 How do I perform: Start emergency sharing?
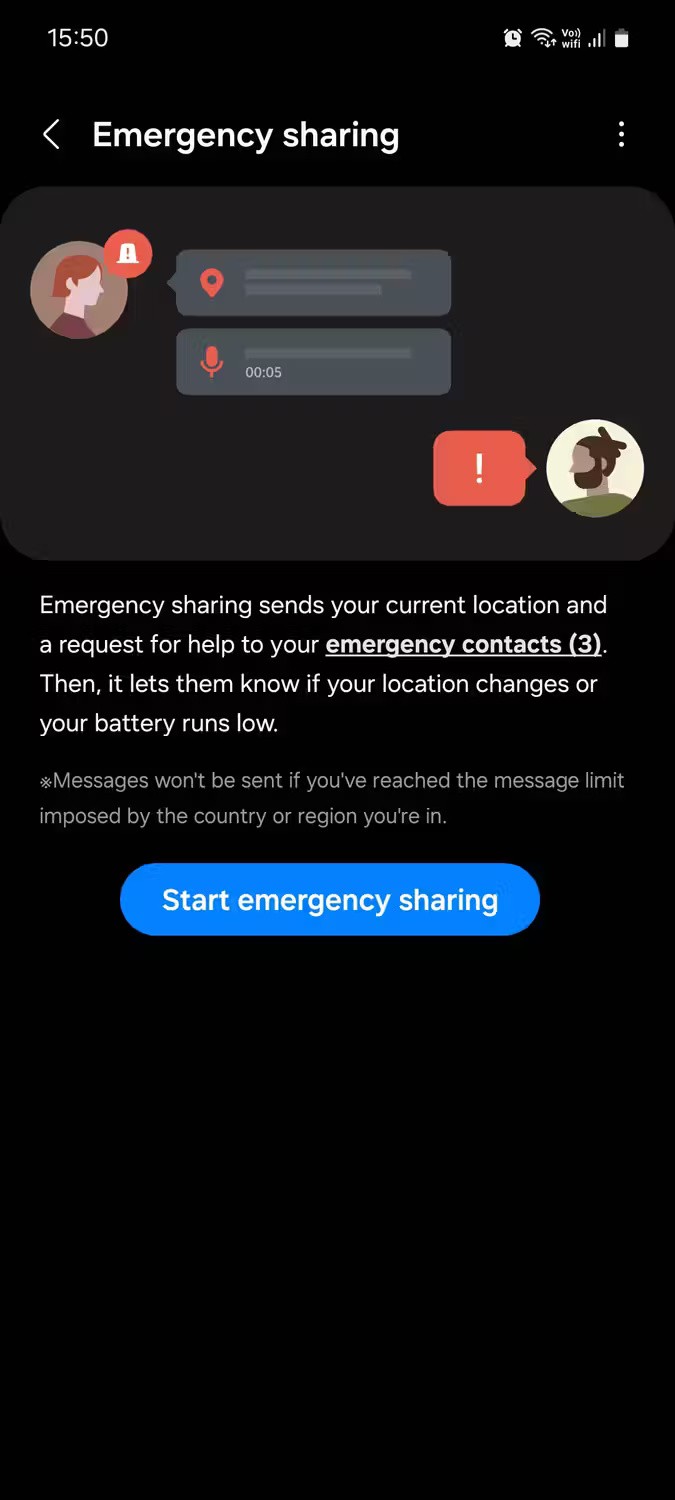point(330,900)
